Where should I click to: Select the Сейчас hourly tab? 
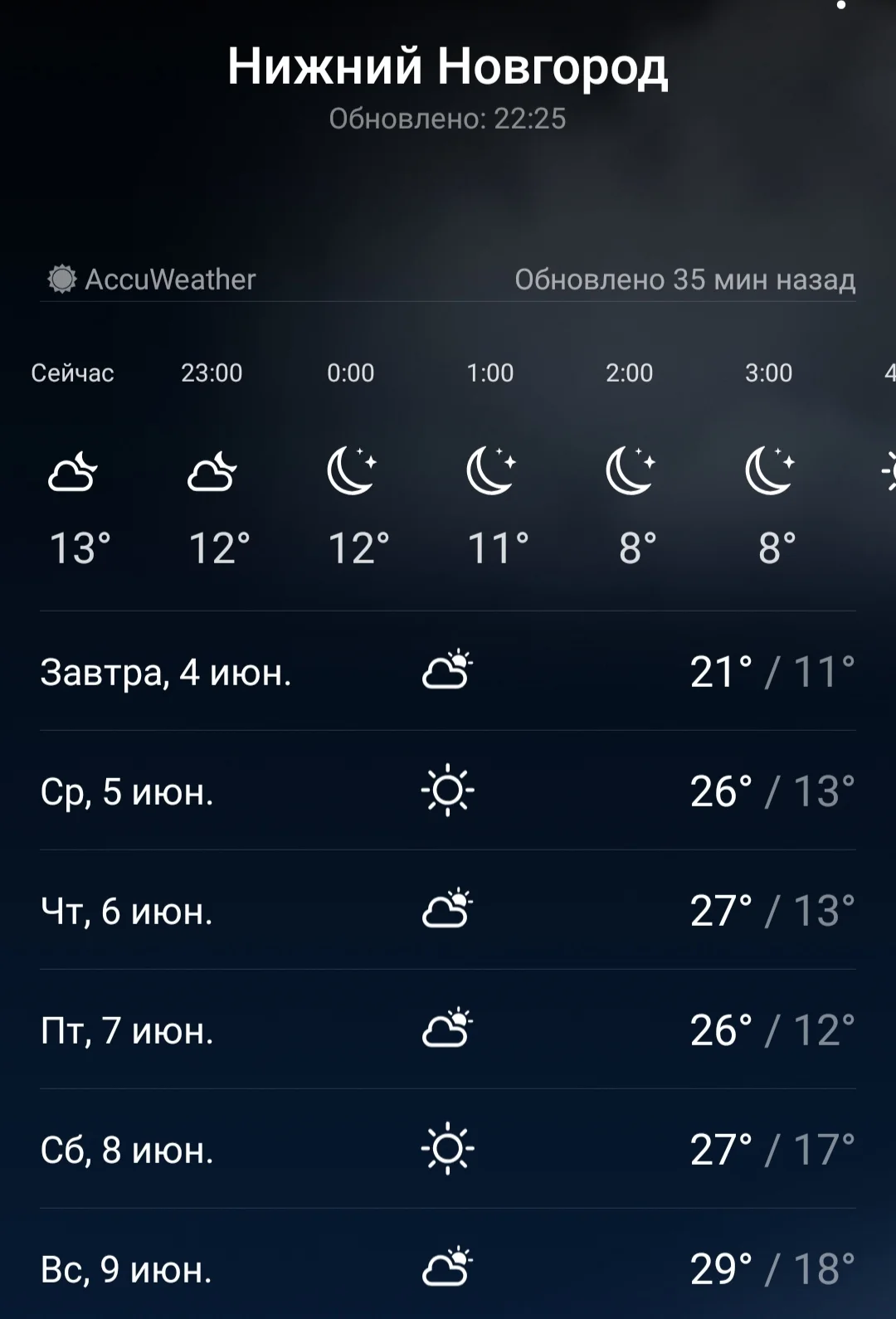pyautogui.click(x=72, y=373)
